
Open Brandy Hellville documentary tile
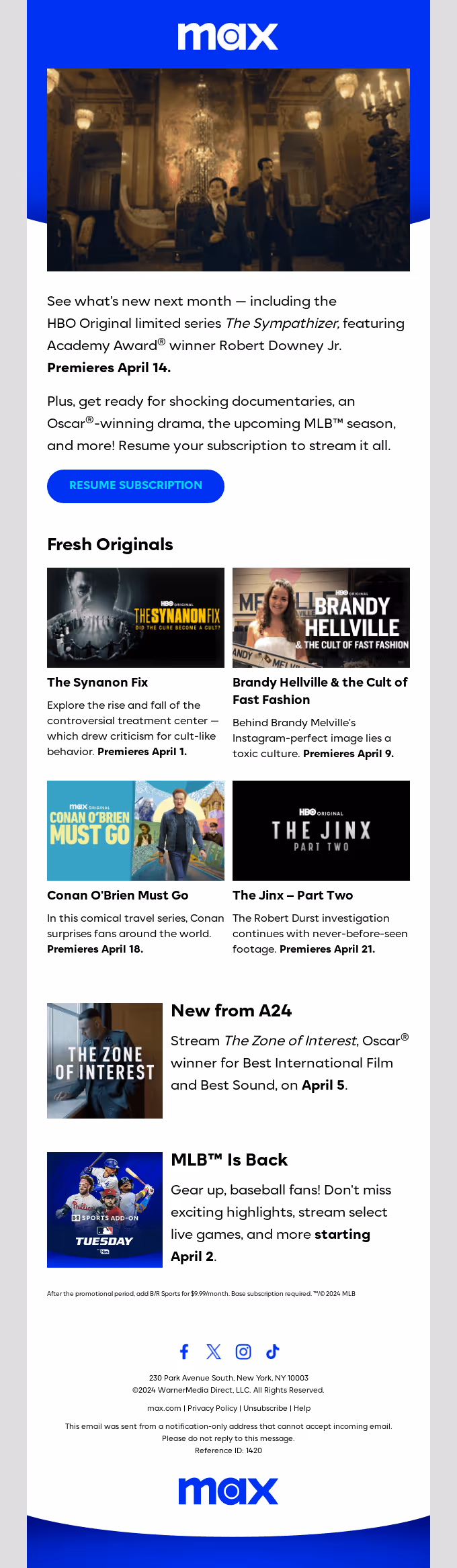point(321,617)
